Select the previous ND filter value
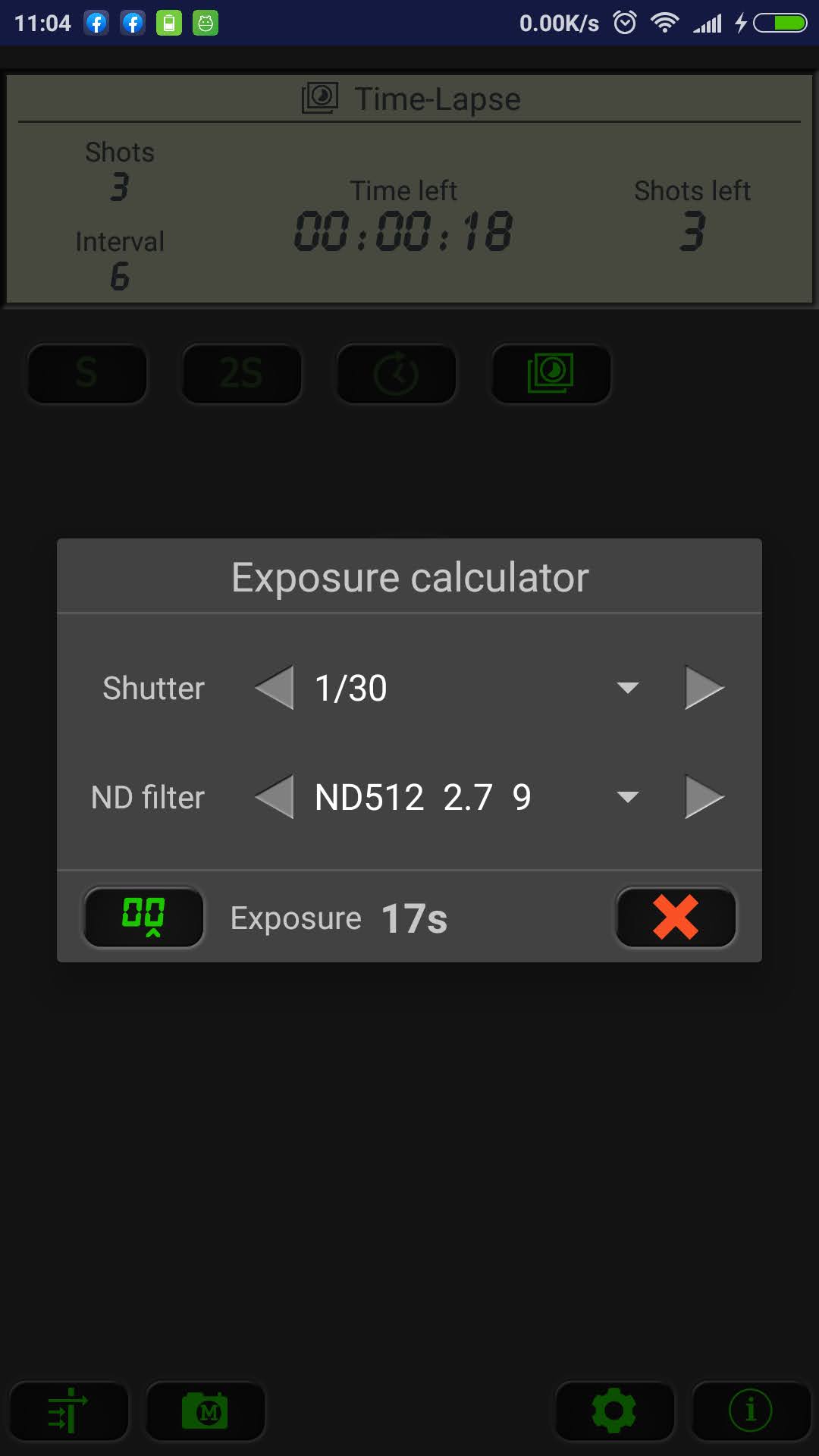This screenshot has width=819, height=1456. (x=275, y=796)
